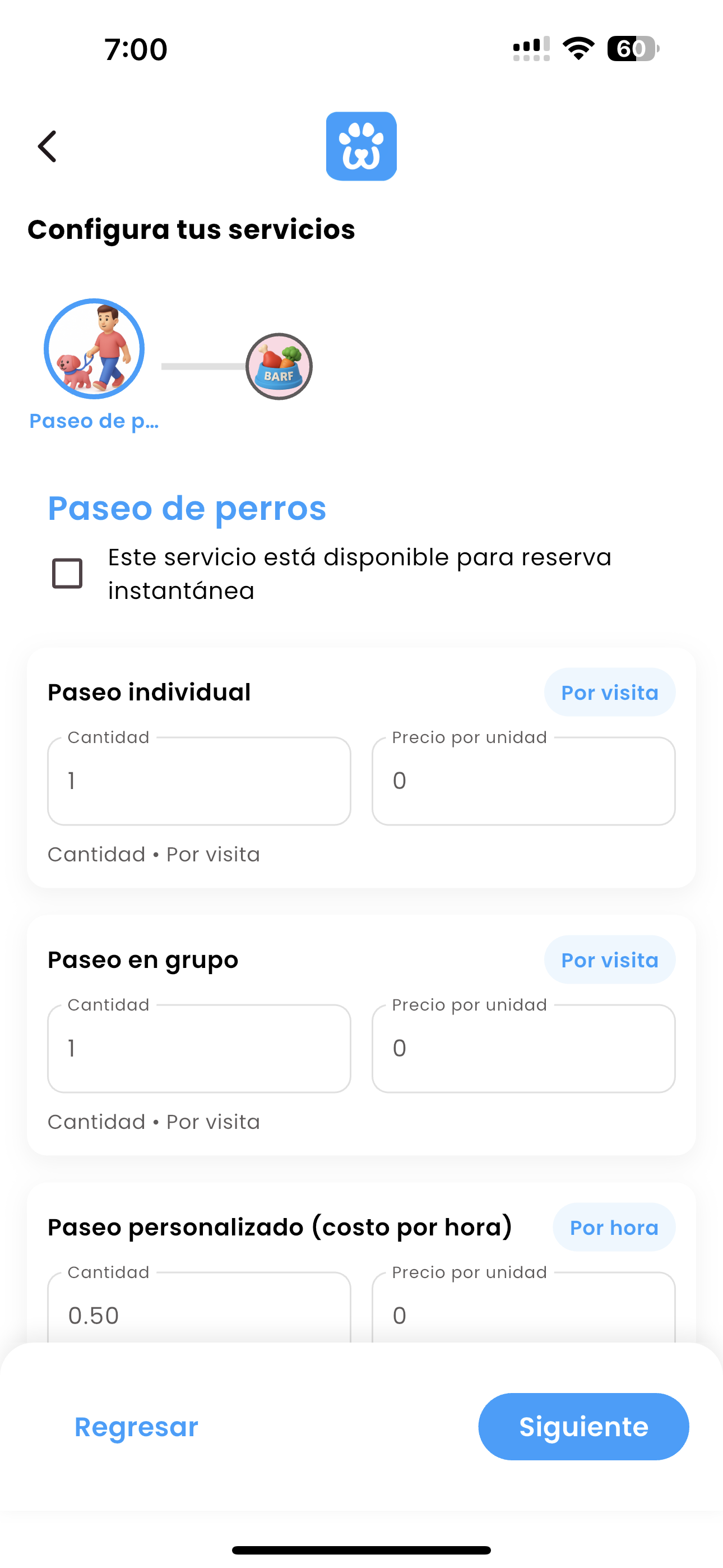The image size is (723, 1568).
Task: Tap the back chevron arrow
Action: coord(47,146)
